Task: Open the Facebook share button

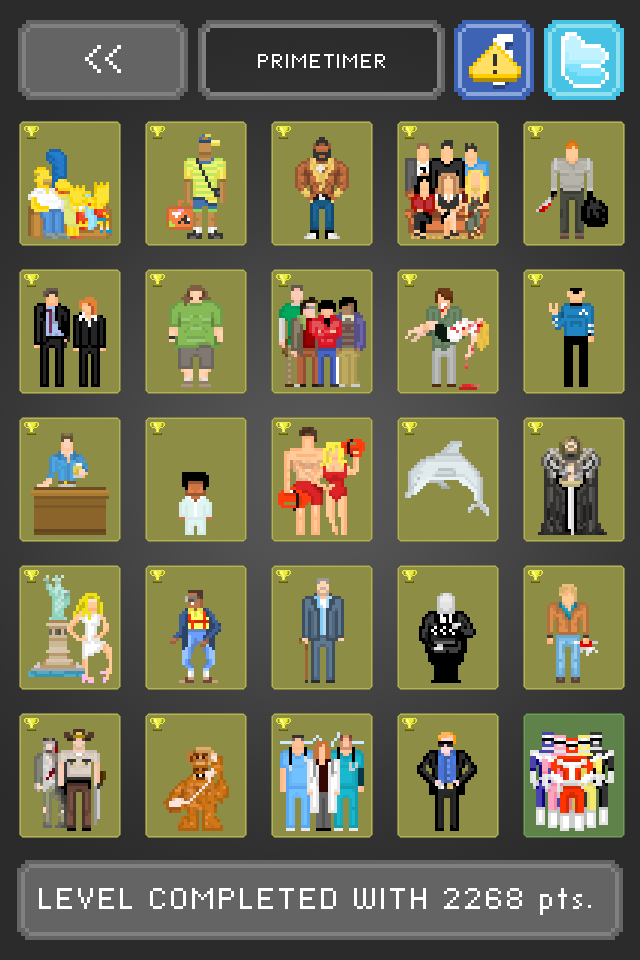Action: pos(493,60)
